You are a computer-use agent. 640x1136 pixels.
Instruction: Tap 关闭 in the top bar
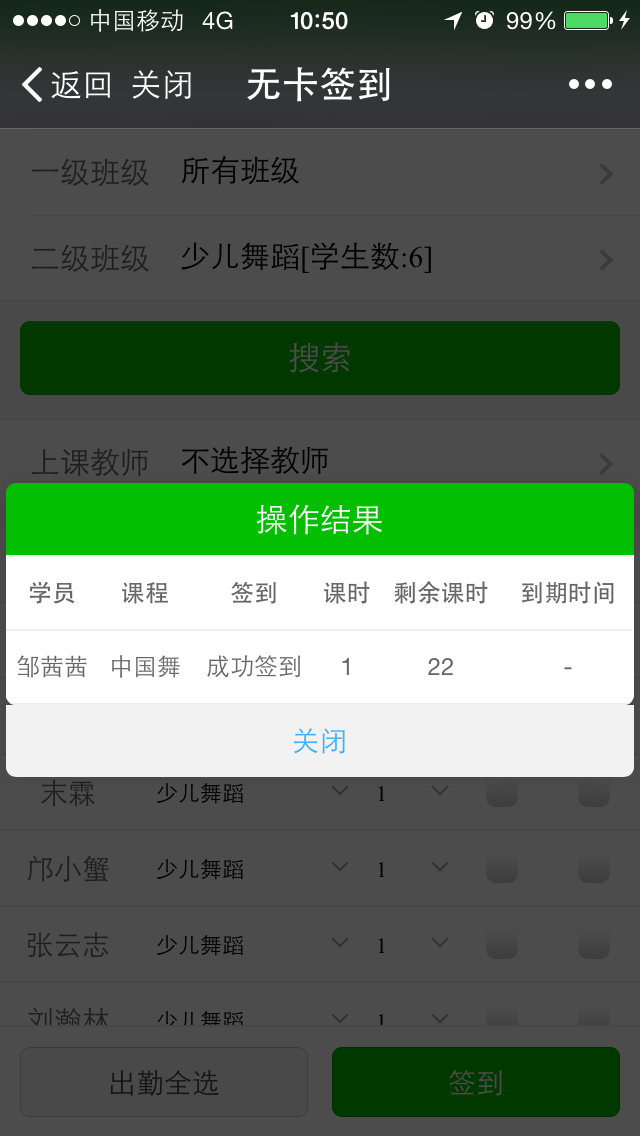point(161,85)
